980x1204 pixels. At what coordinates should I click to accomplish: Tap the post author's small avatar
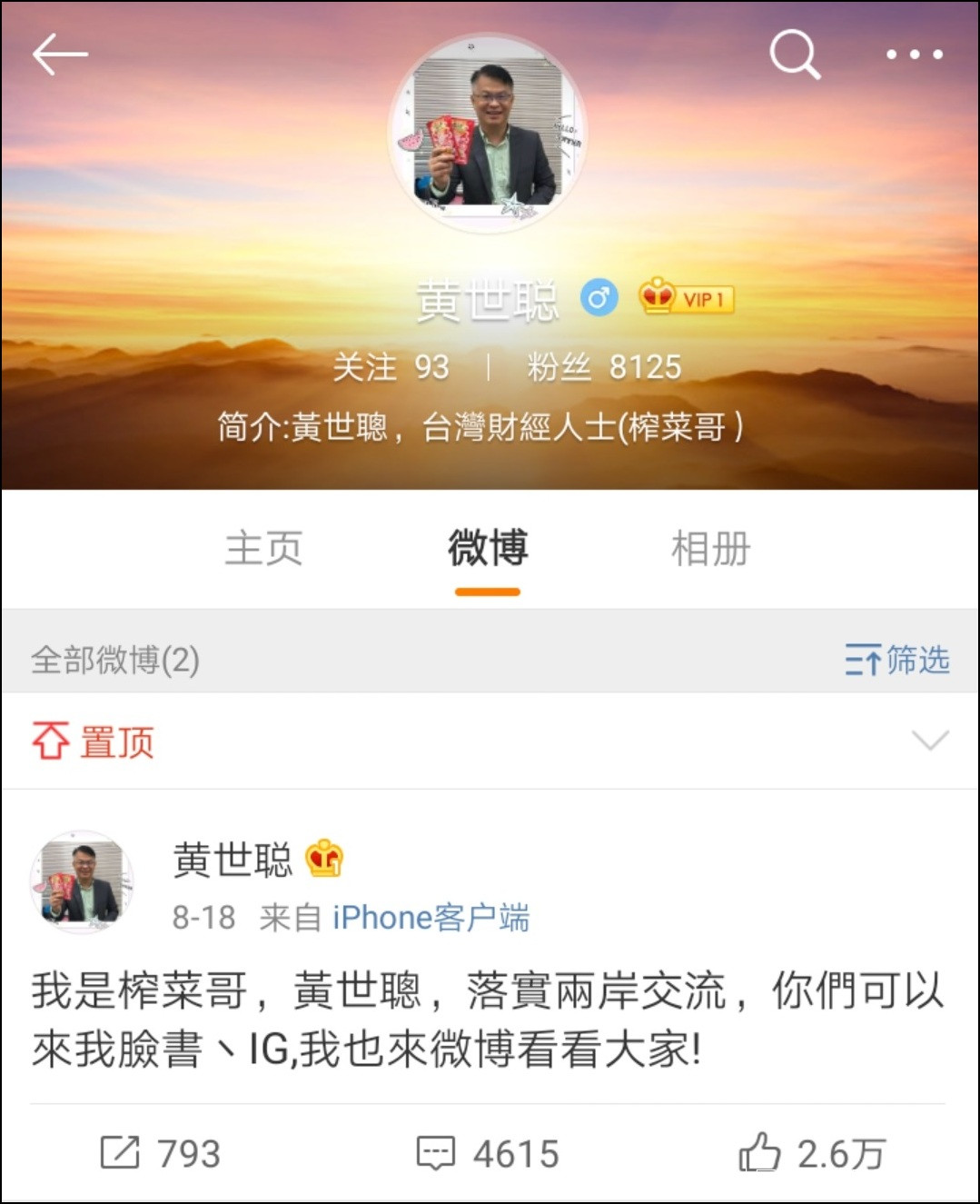83,881
